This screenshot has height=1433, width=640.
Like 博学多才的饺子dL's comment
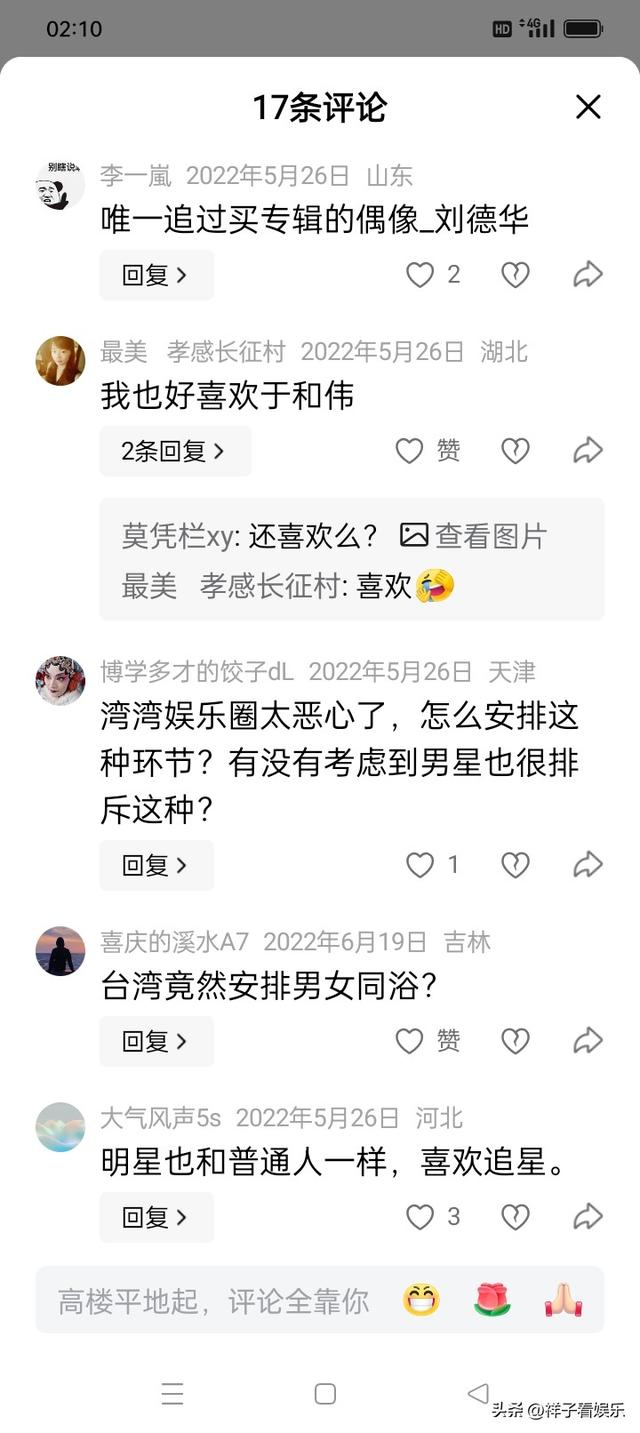coord(420,865)
